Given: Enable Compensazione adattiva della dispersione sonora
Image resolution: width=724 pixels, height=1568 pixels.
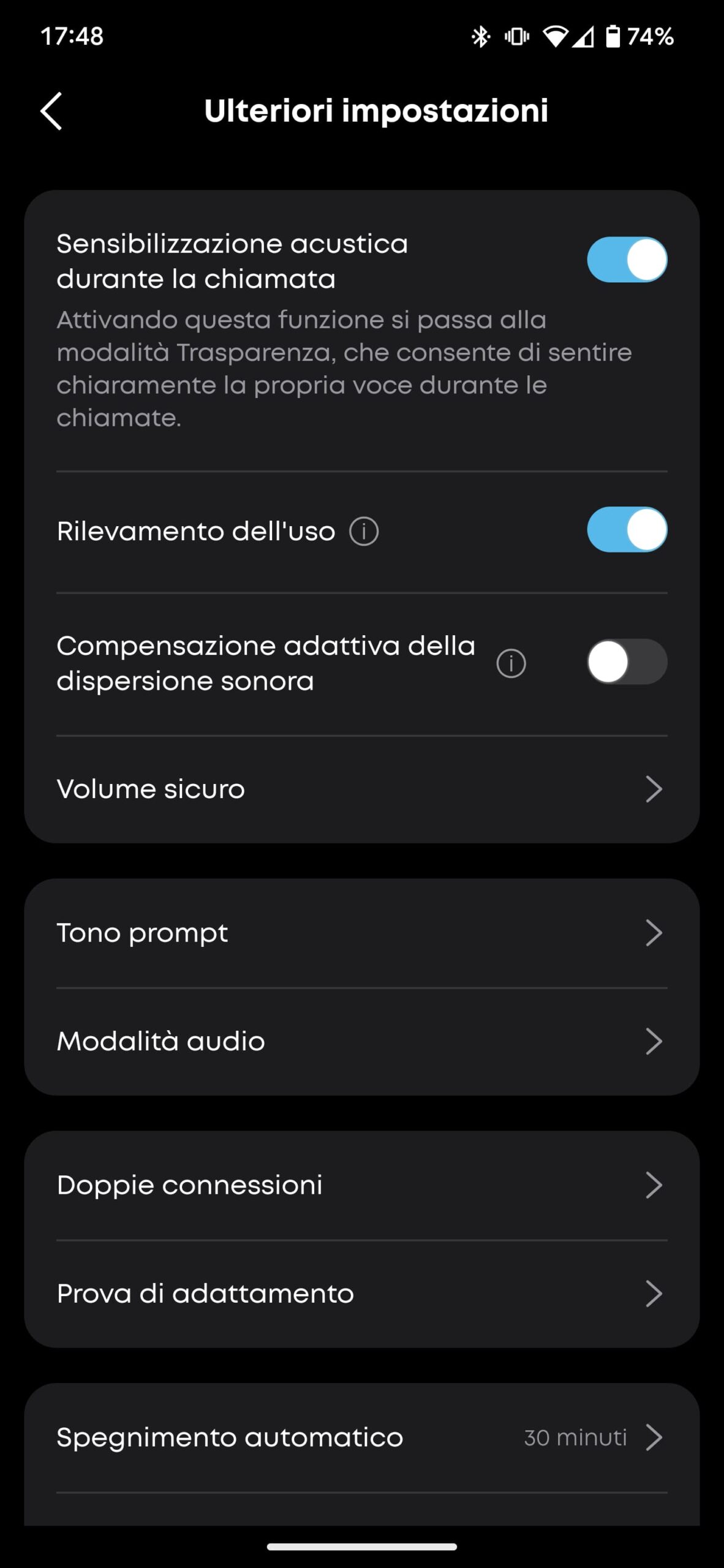Looking at the screenshot, I should coord(627,663).
